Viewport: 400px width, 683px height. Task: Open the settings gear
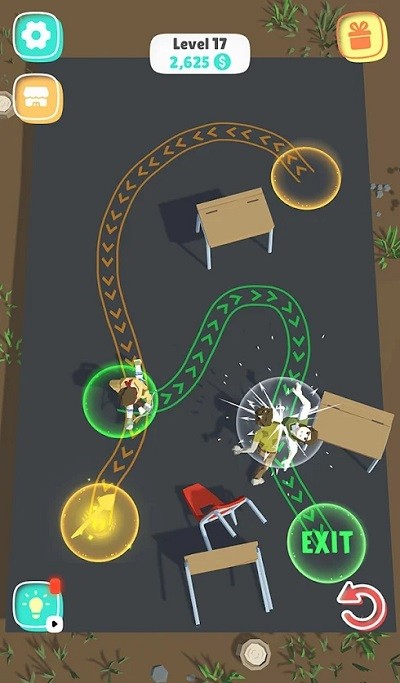[x=37, y=37]
